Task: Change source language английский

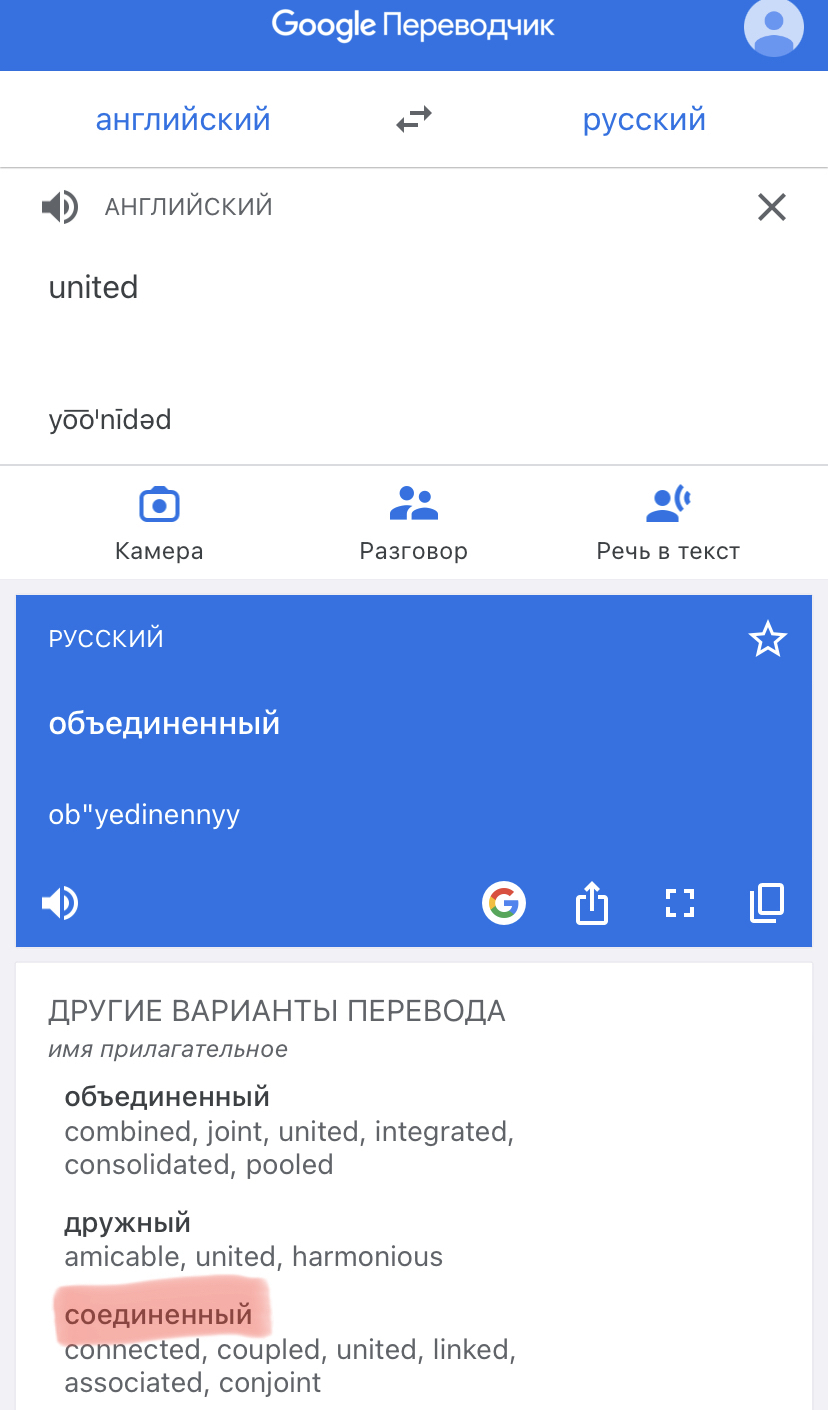Action: [183, 120]
